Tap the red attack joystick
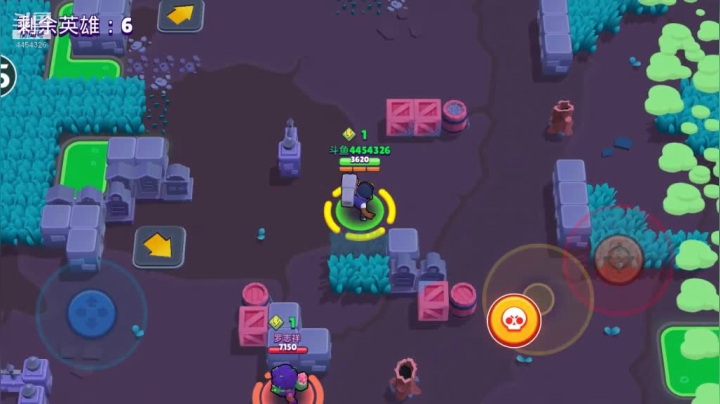 (617, 259)
